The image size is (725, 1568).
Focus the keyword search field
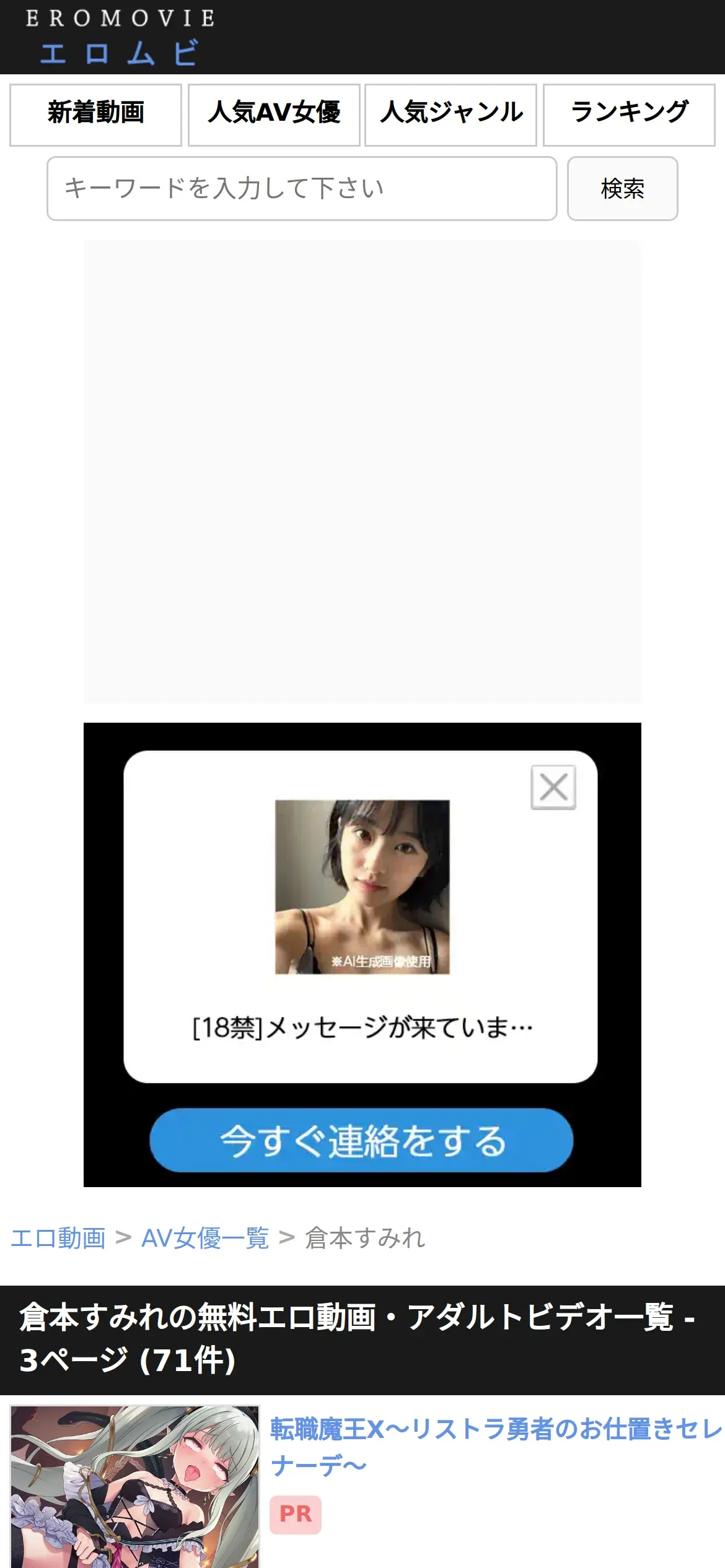click(x=302, y=188)
